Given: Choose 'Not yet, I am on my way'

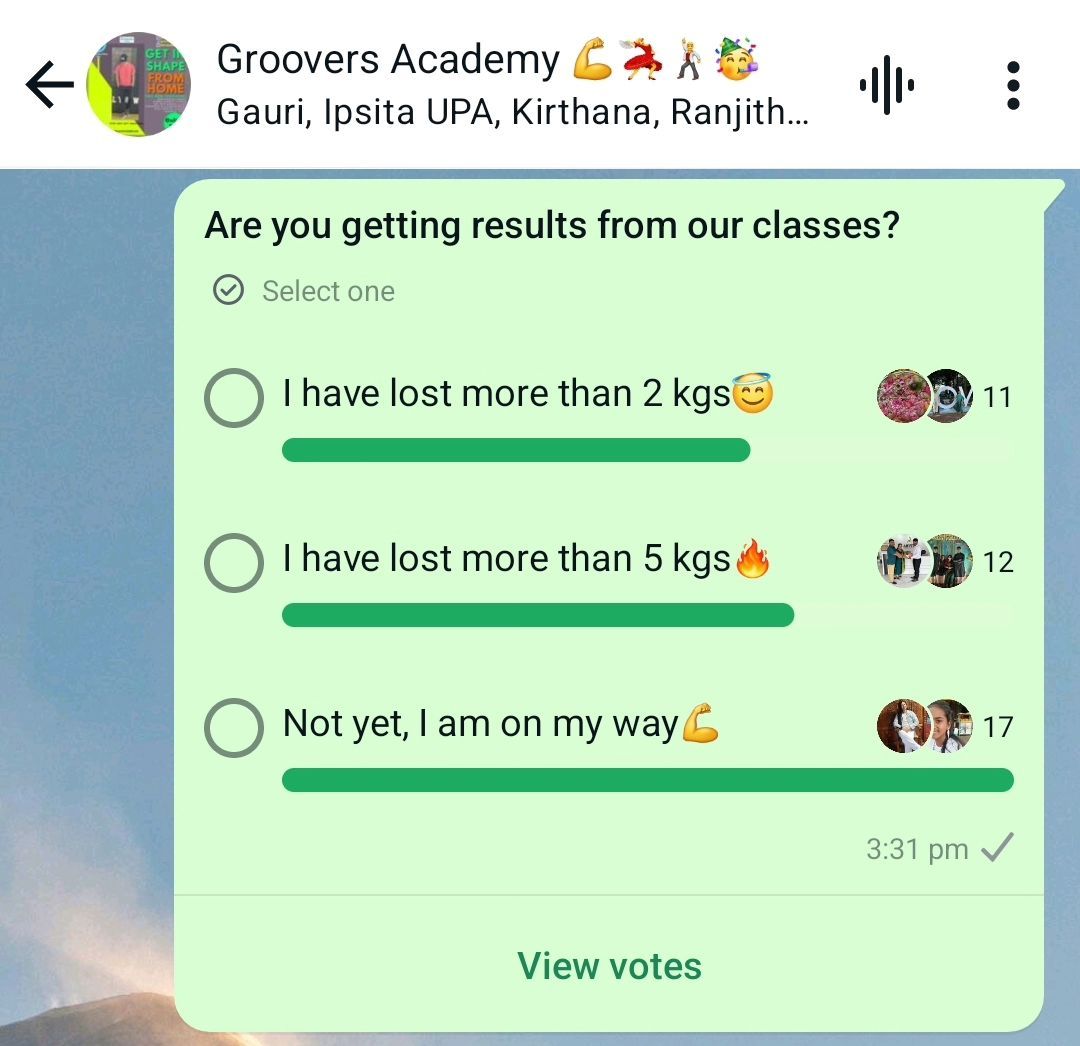Looking at the screenshot, I should [x=234, y=727].
